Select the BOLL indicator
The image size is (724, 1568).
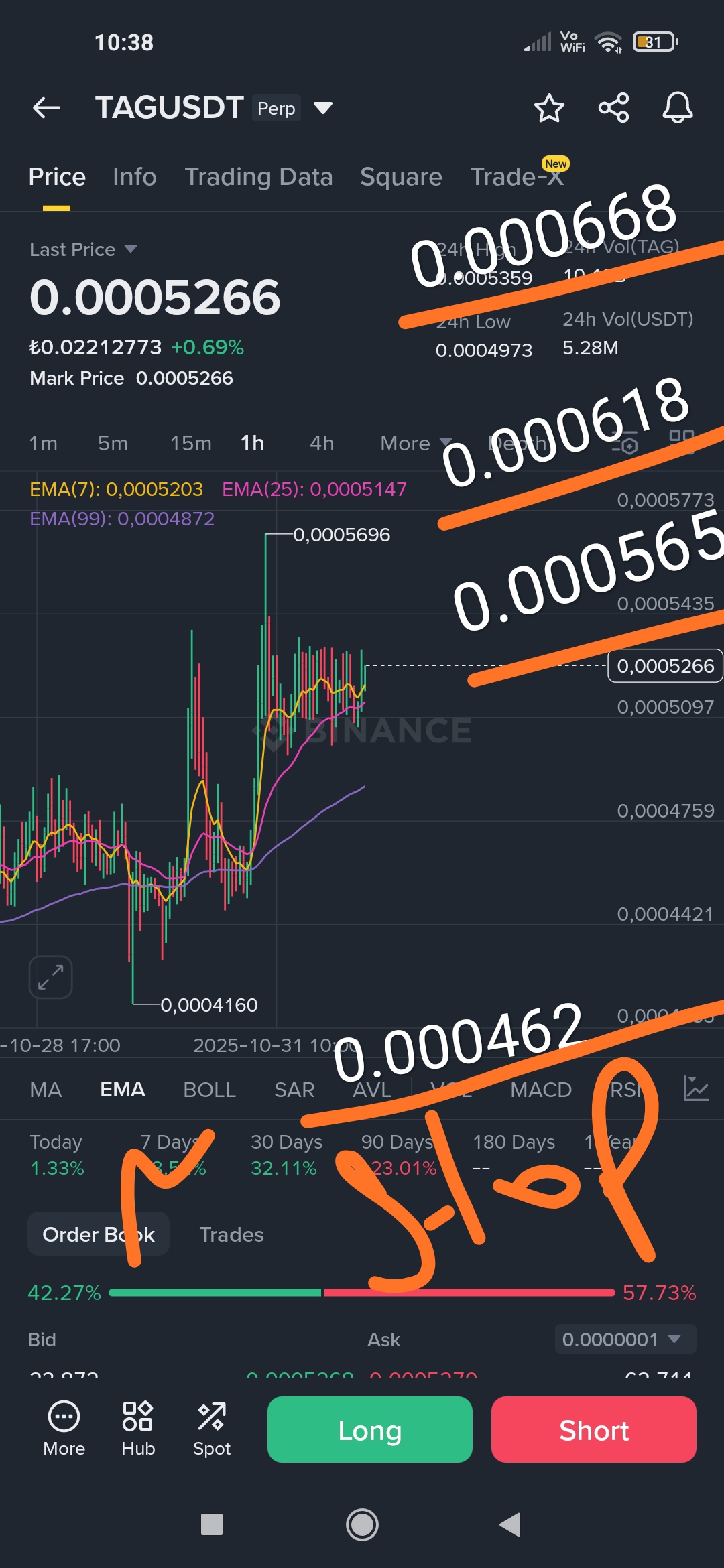click(x=209, y=1090)
